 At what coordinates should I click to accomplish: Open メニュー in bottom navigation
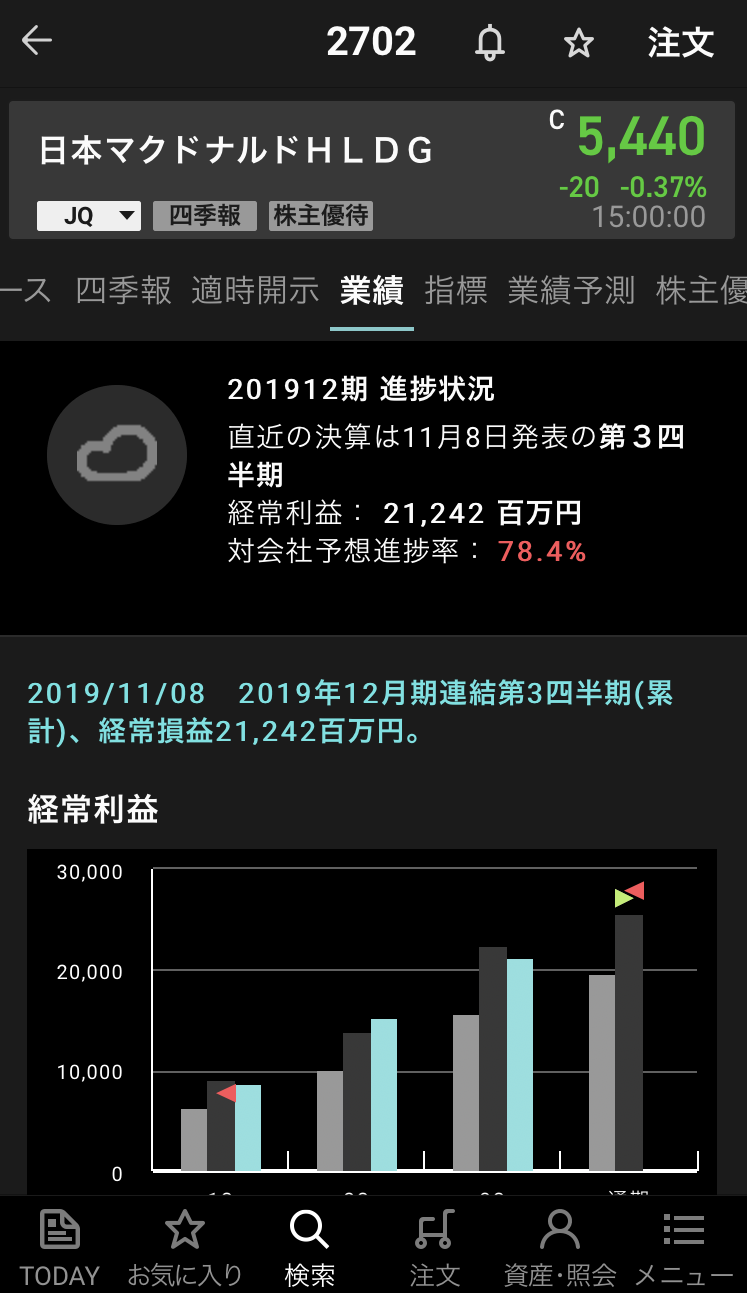pyautogui.click(x=684, y=1246)
